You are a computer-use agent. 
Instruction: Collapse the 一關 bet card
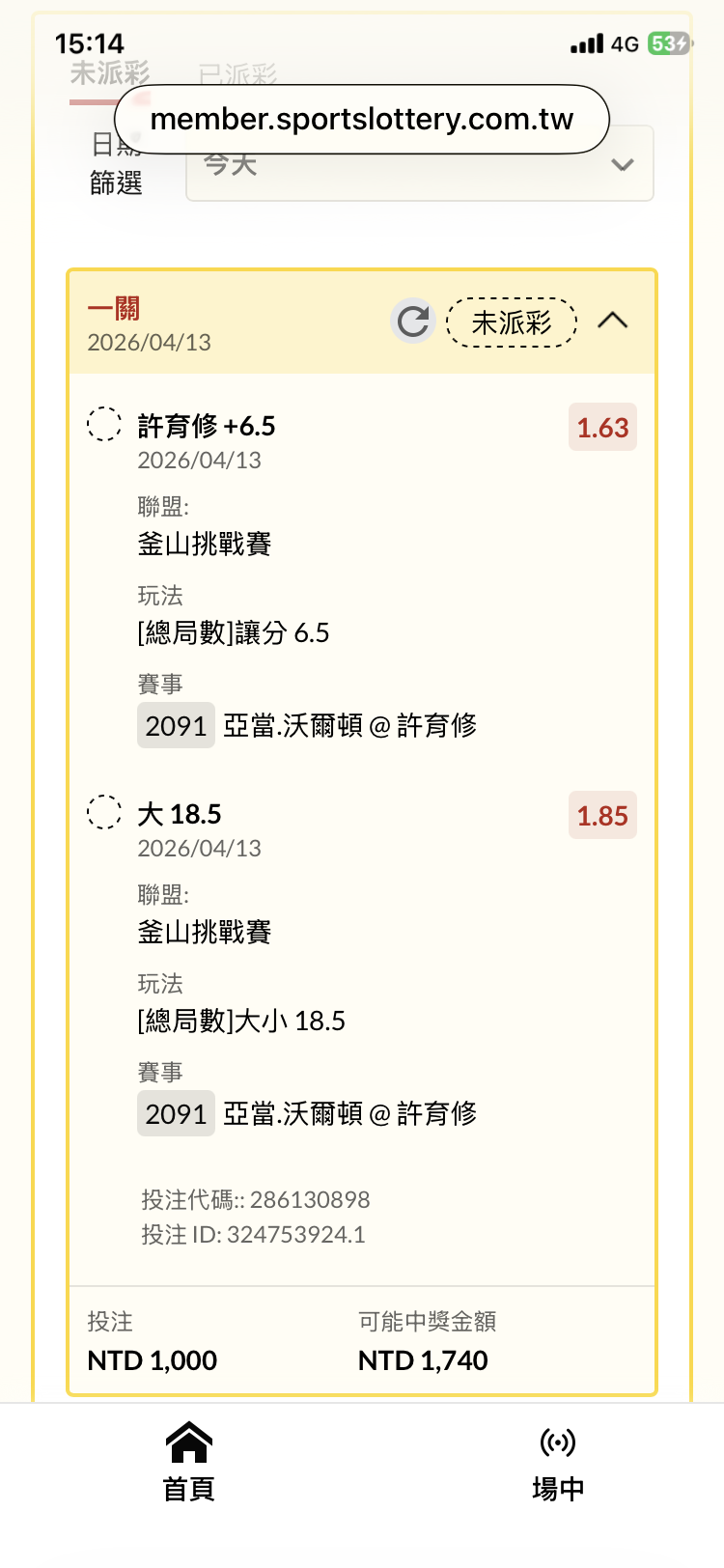pos(613,322)
